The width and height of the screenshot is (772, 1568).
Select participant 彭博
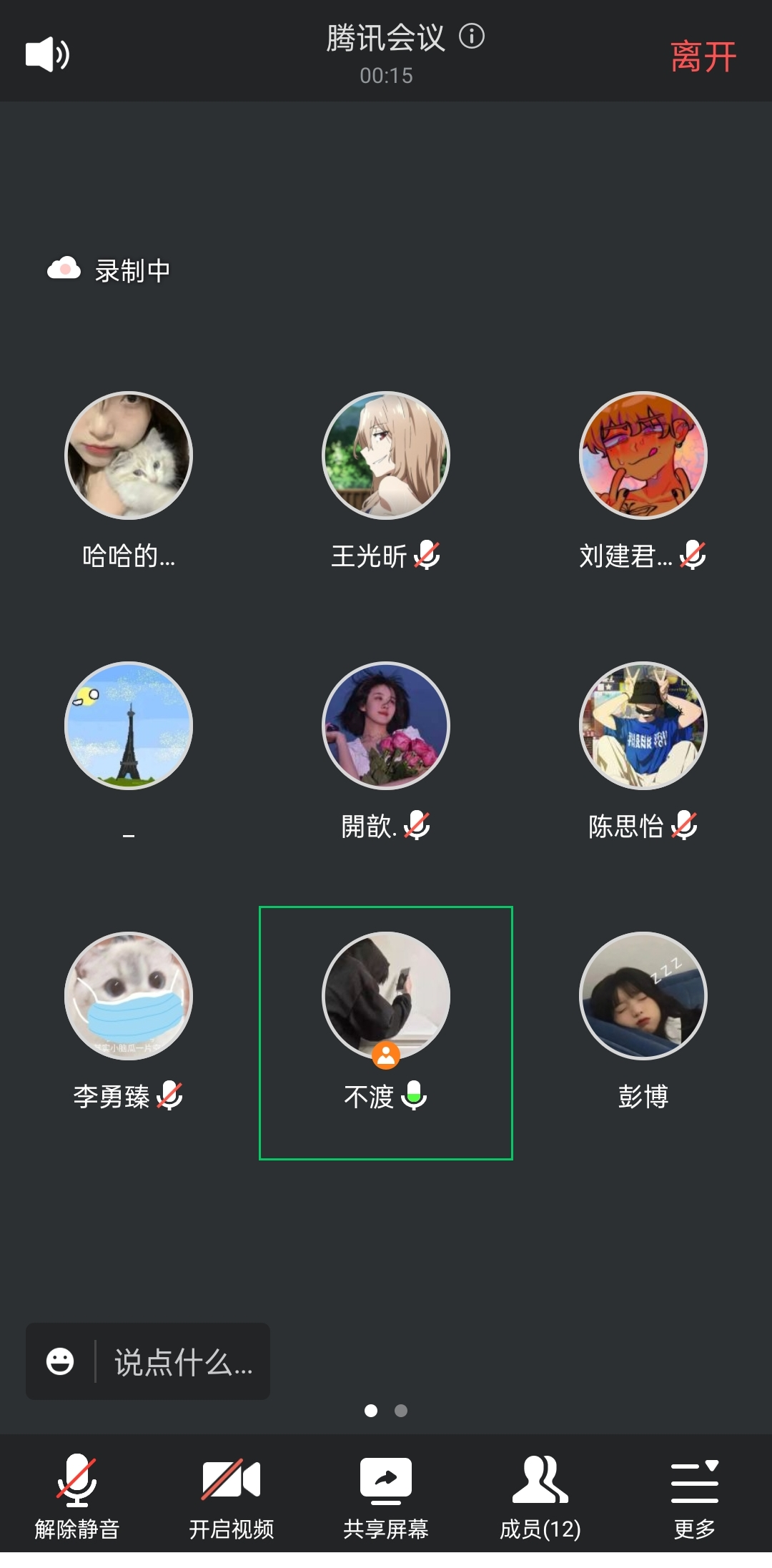(643, 996)
